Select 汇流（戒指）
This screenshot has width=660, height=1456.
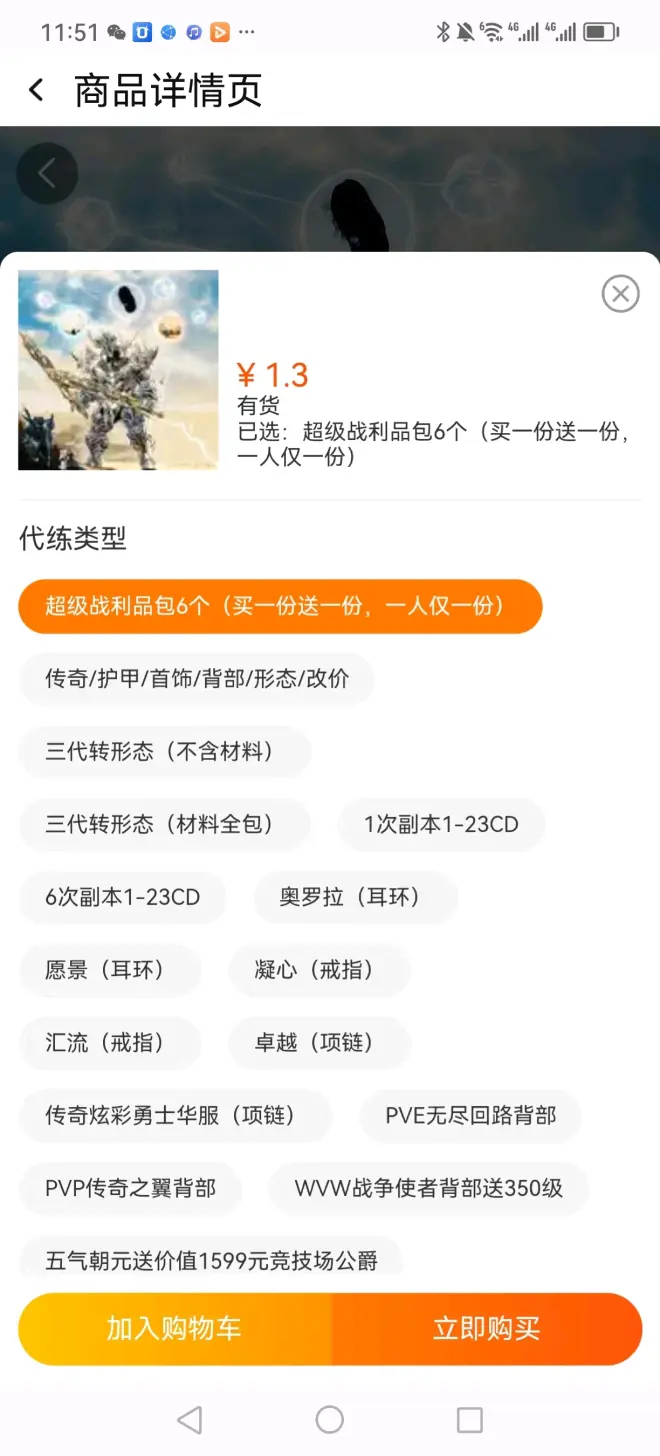tap(110, 1043)
